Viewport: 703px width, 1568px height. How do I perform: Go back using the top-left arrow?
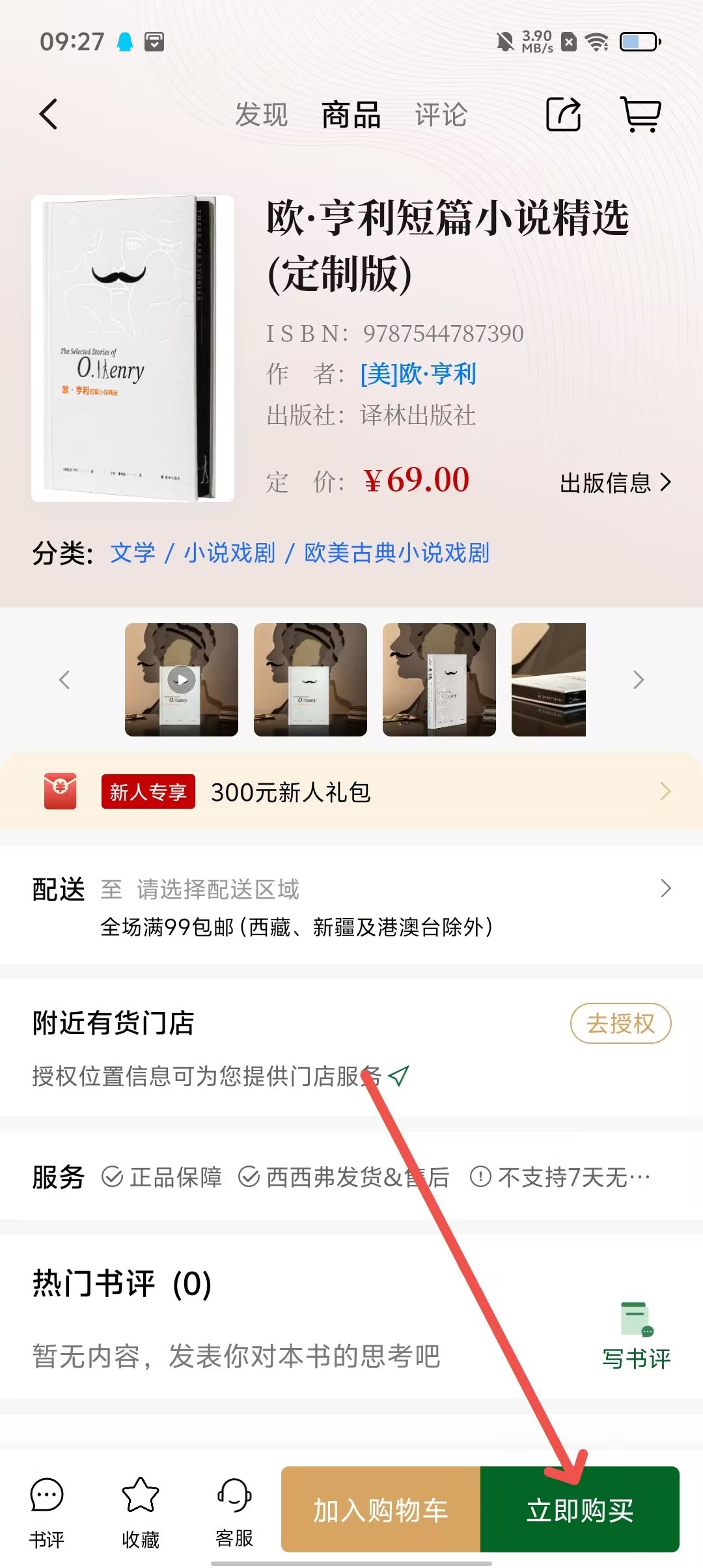tap(49, 115)
